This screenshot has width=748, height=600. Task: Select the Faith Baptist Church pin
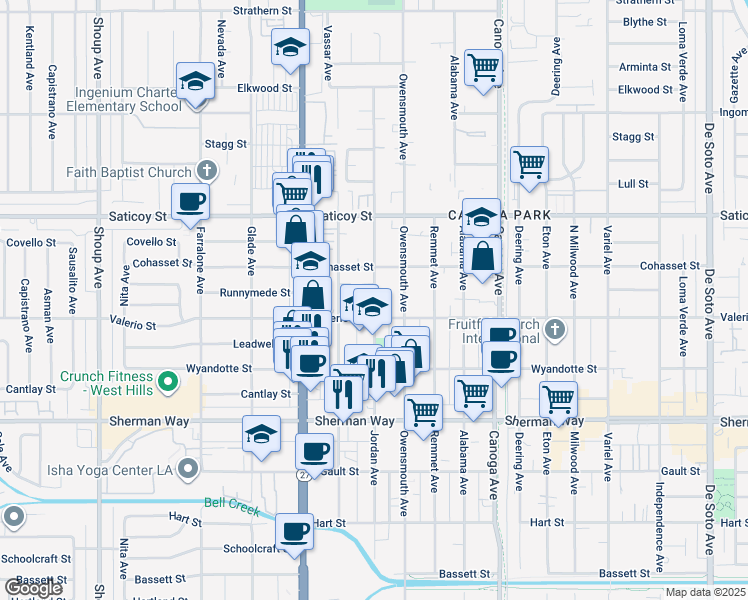click(207, 171)
